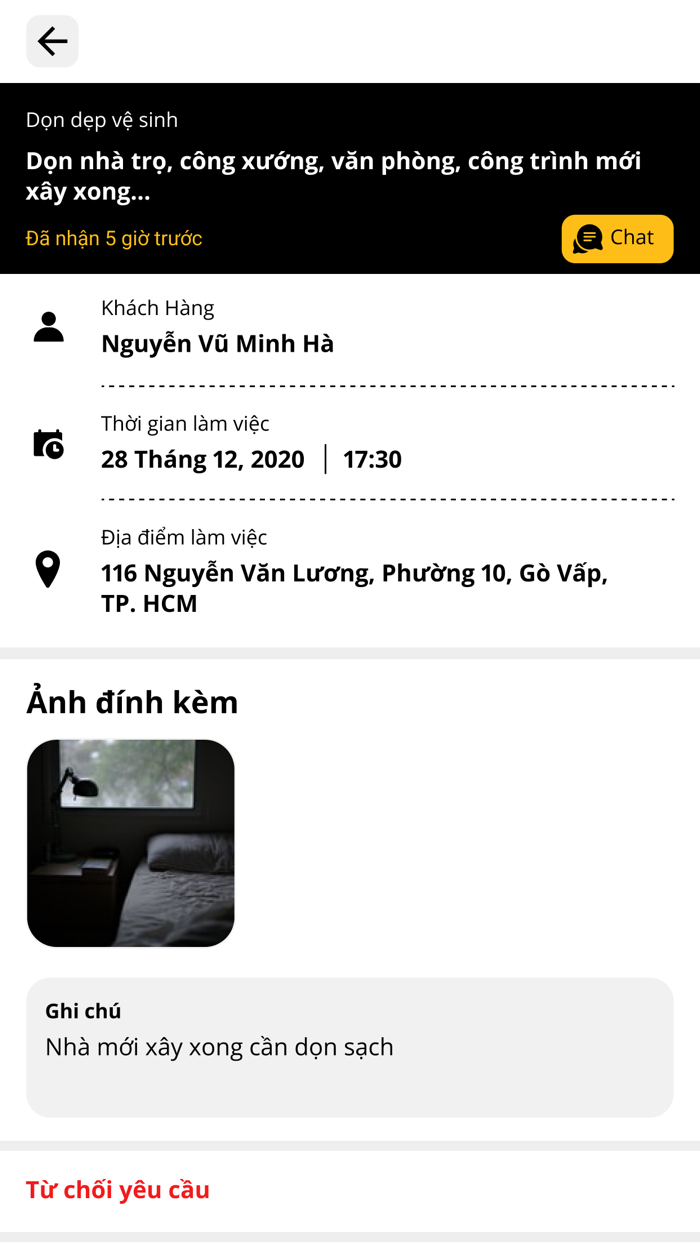Screen dimensions: 700x1244
Task: Open Chat with the customer
Action: tap(617, 239)
